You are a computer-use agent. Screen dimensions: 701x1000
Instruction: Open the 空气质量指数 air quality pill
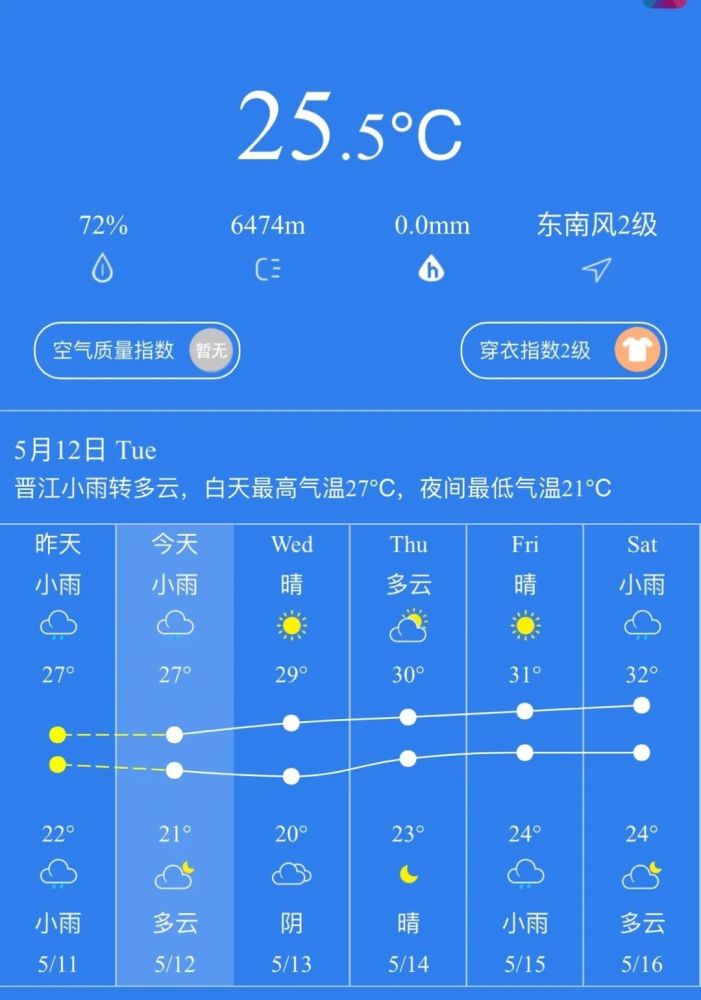(x=137, y=350)
